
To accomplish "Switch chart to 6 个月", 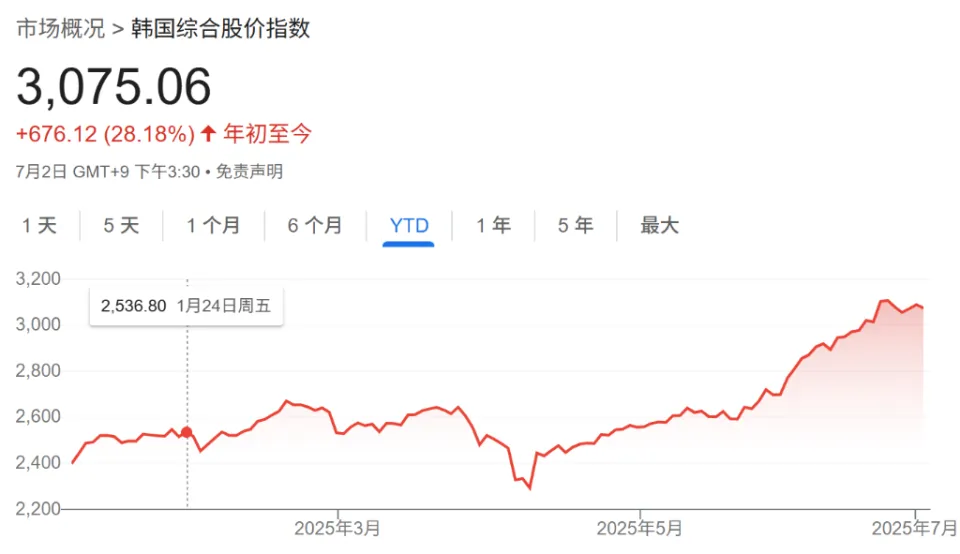I will click(x=315, y=226).
